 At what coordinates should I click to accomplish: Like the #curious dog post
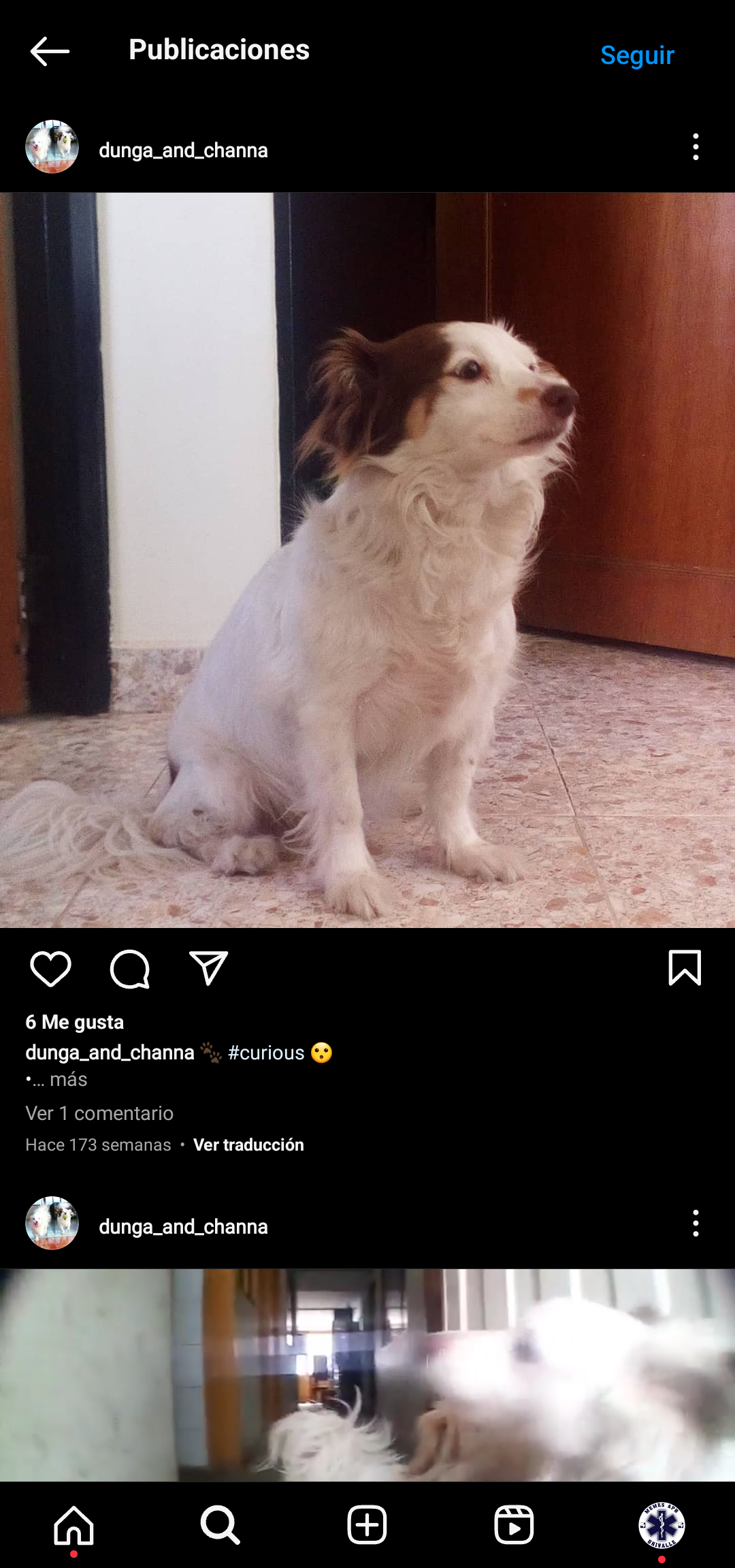coord(50,968)
